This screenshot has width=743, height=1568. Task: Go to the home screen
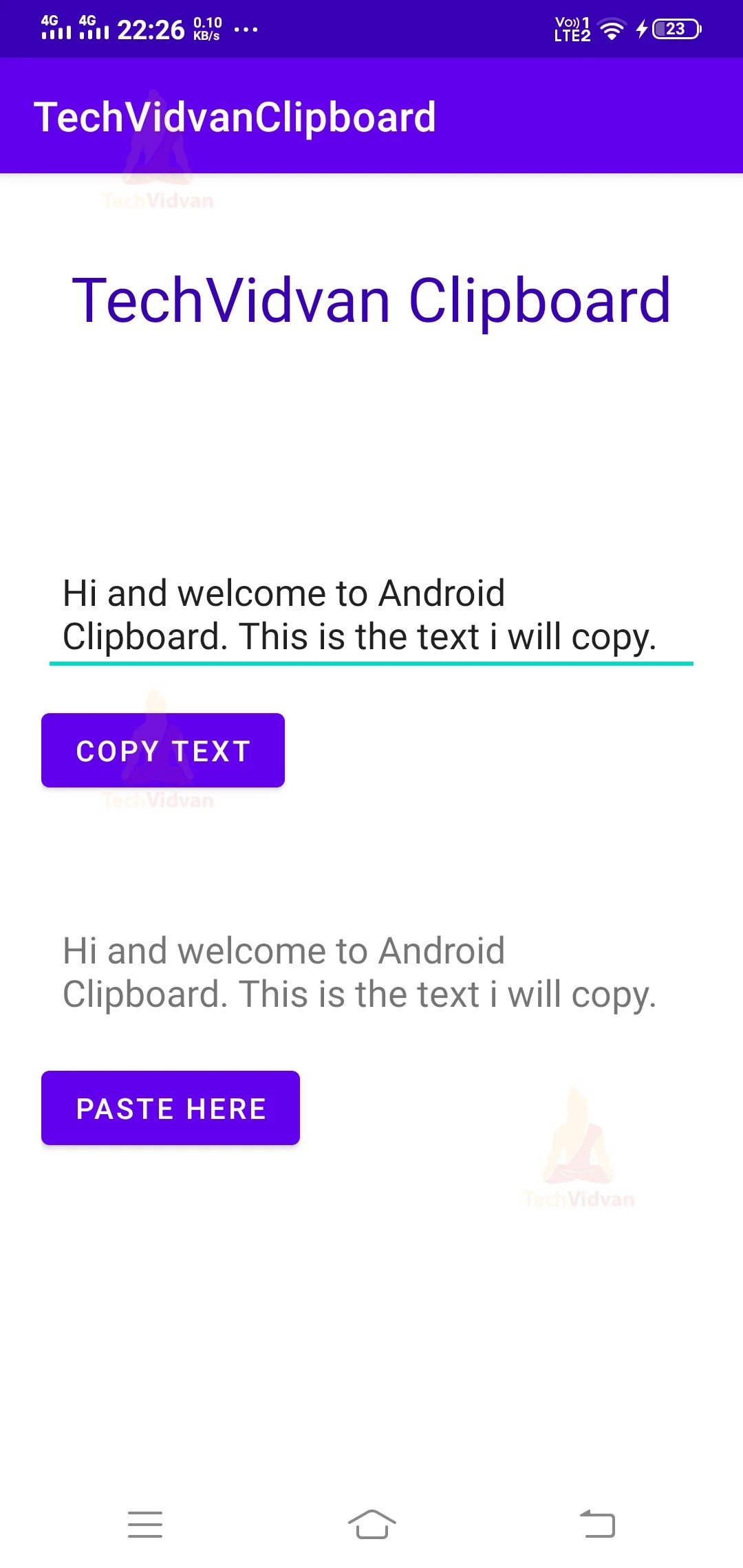[371, 1524]
